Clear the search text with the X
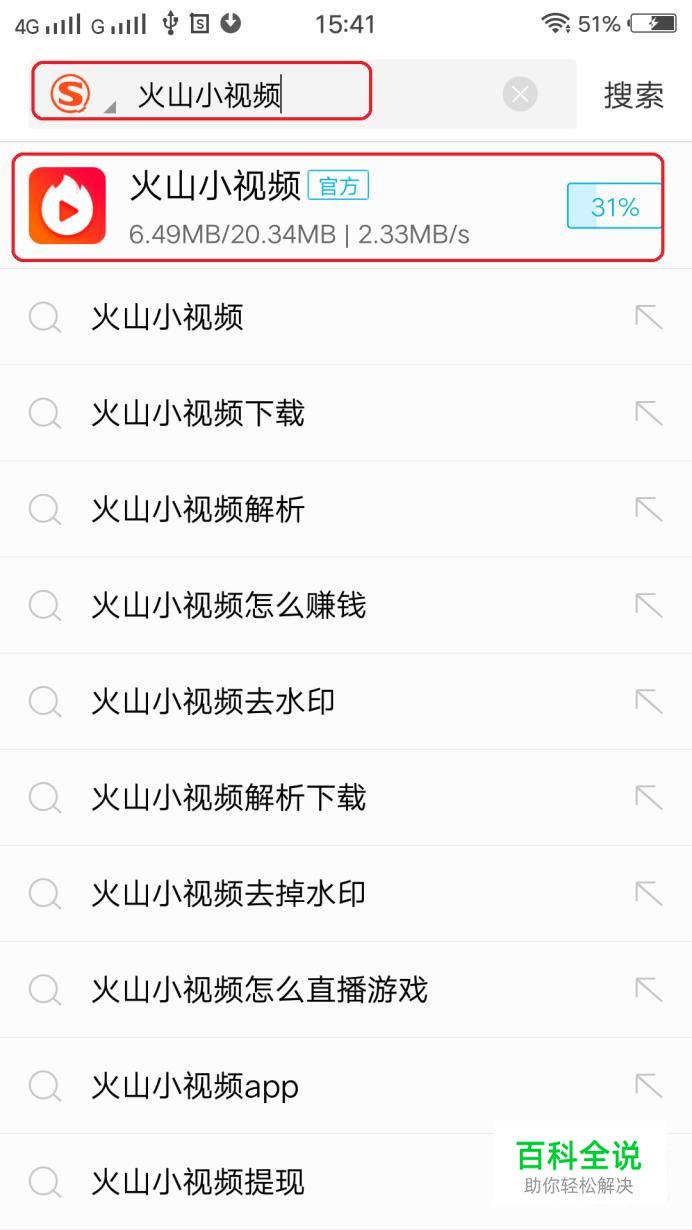 pyautogui.click(x=519, y=95)
